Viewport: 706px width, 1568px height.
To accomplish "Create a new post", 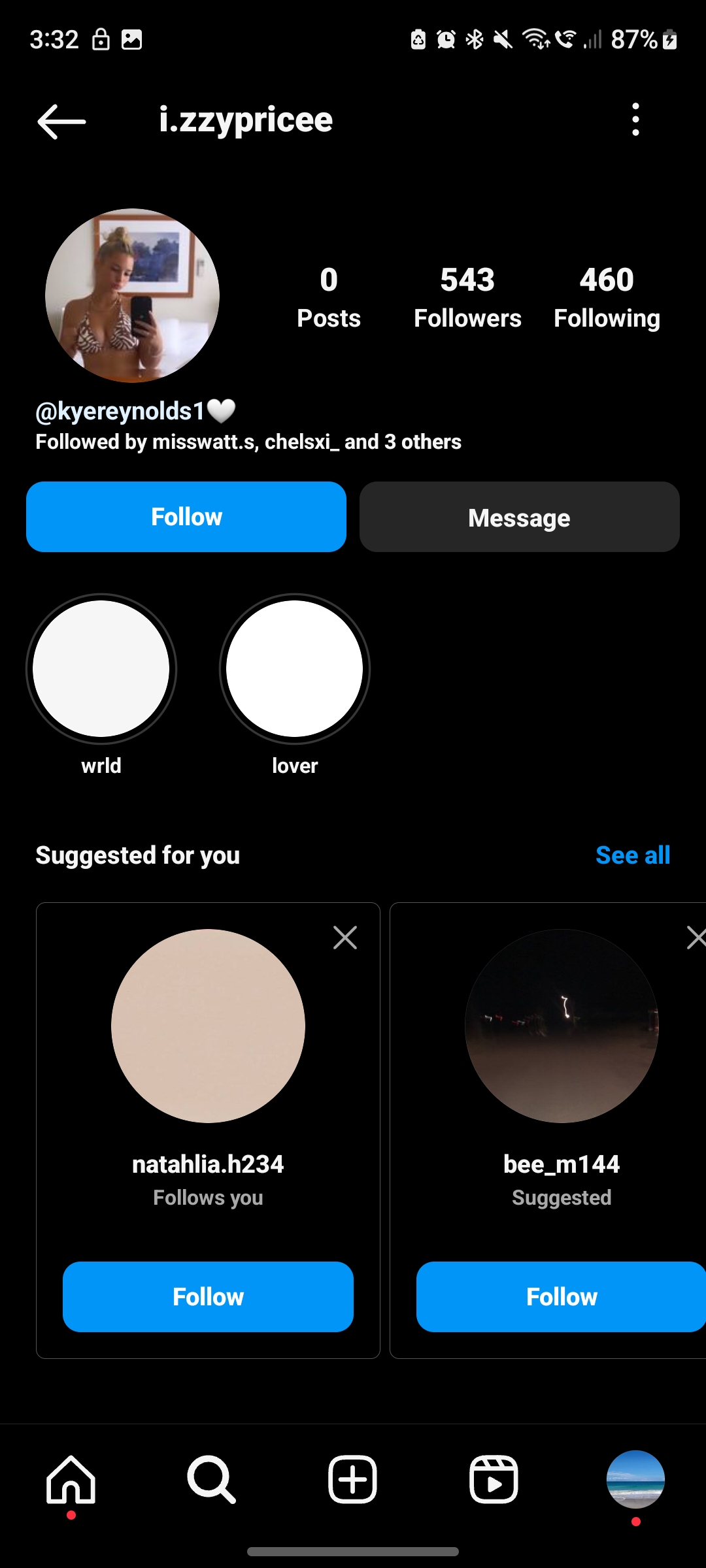I will tap(352, 1479).
